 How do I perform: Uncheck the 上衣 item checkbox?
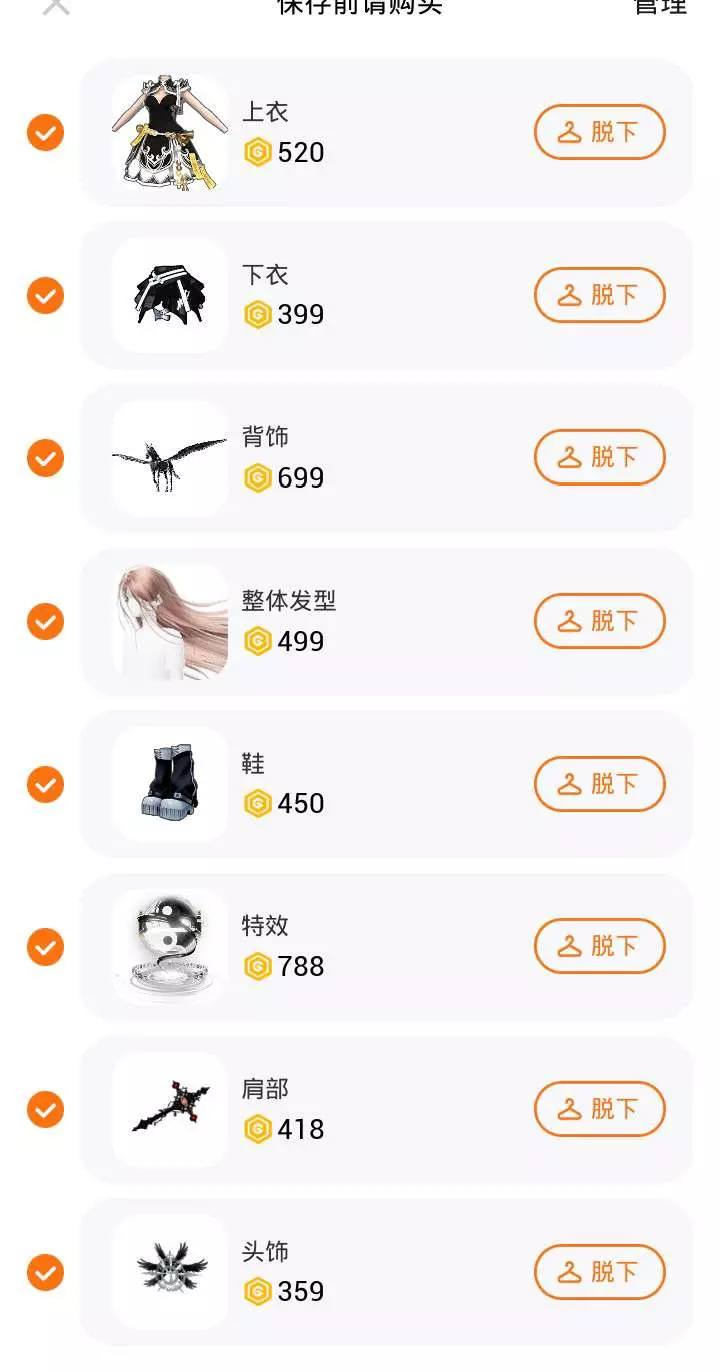click(45, 132)
